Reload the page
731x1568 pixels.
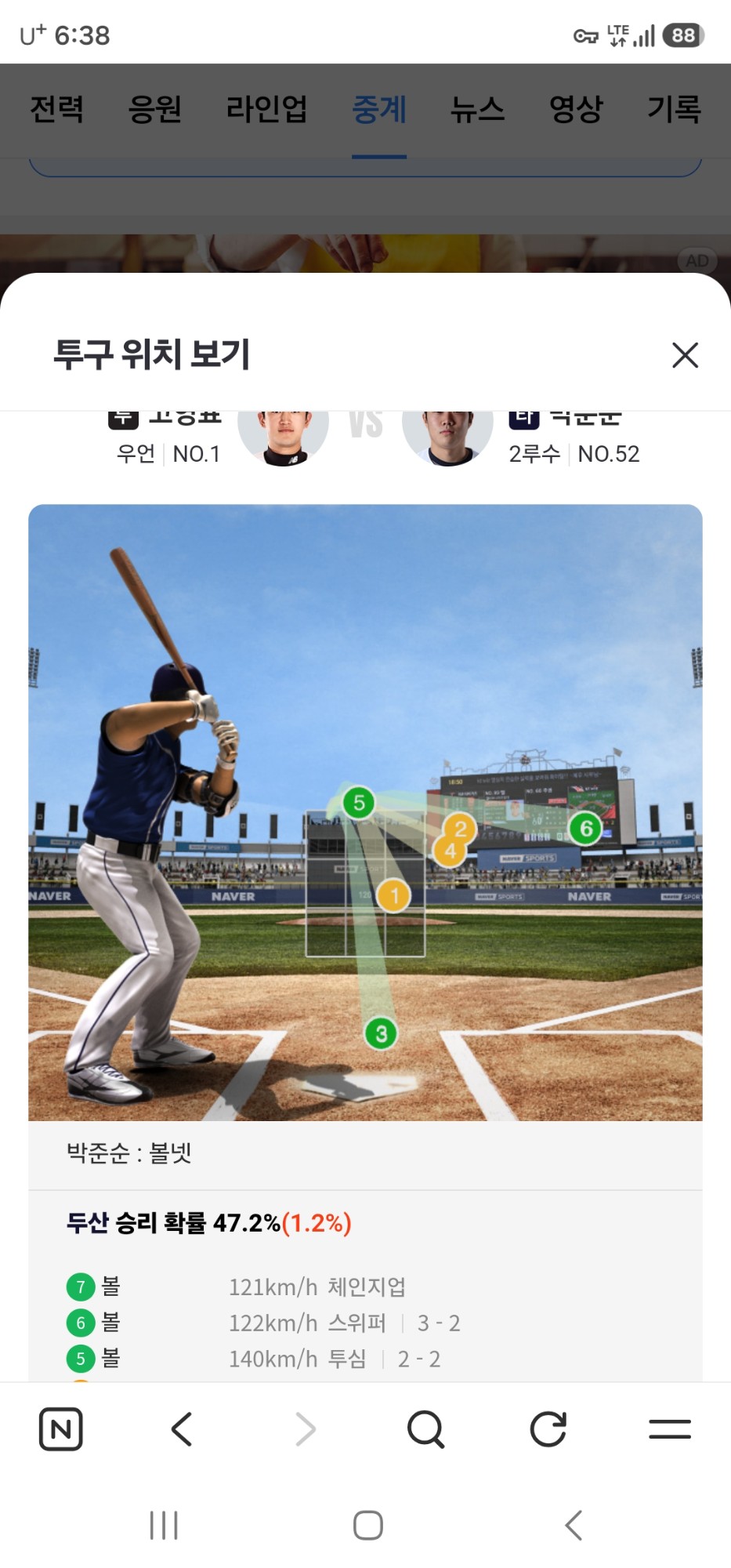click(x=548, y=1429)
